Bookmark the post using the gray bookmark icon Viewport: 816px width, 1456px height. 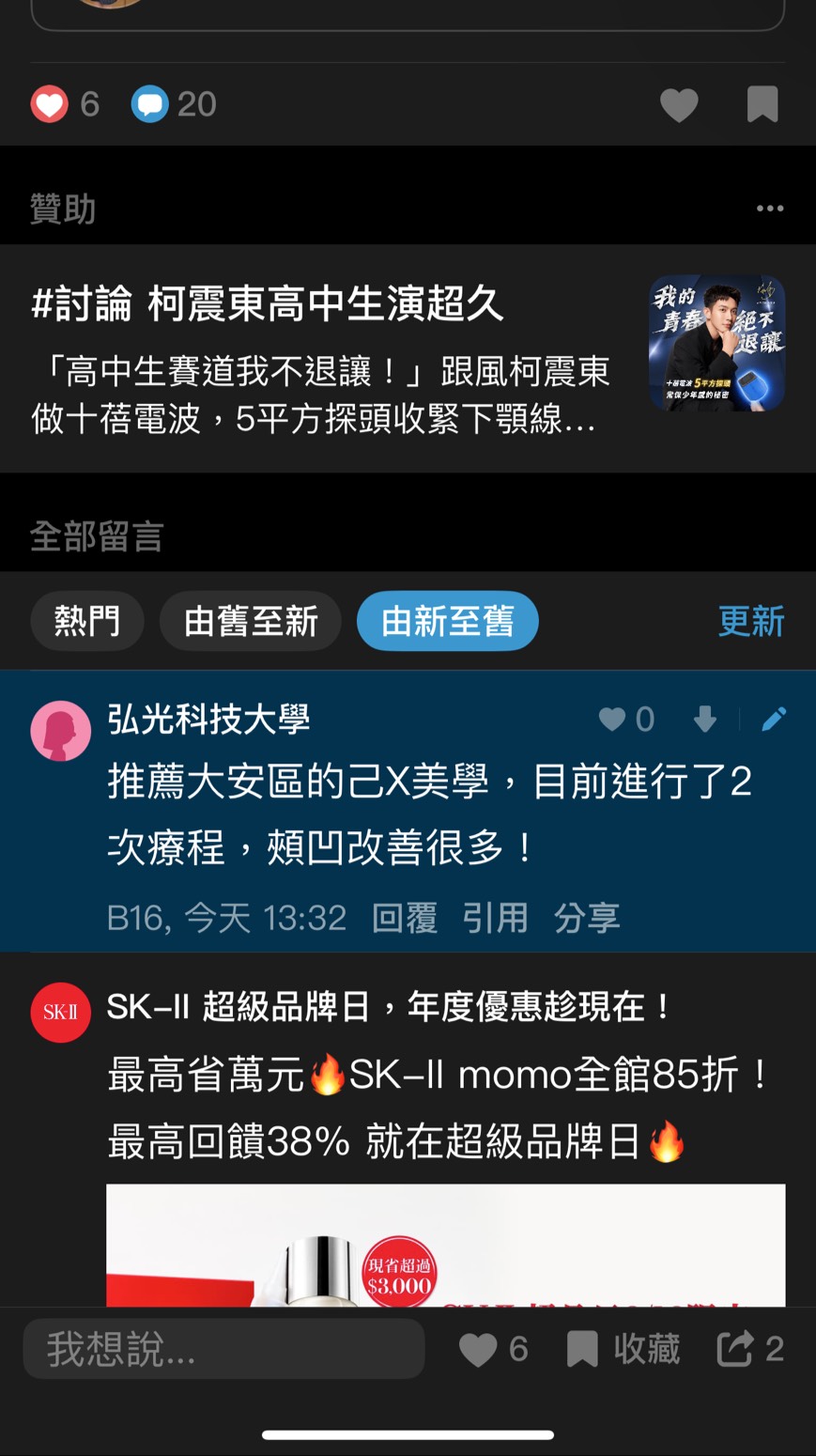762,104
